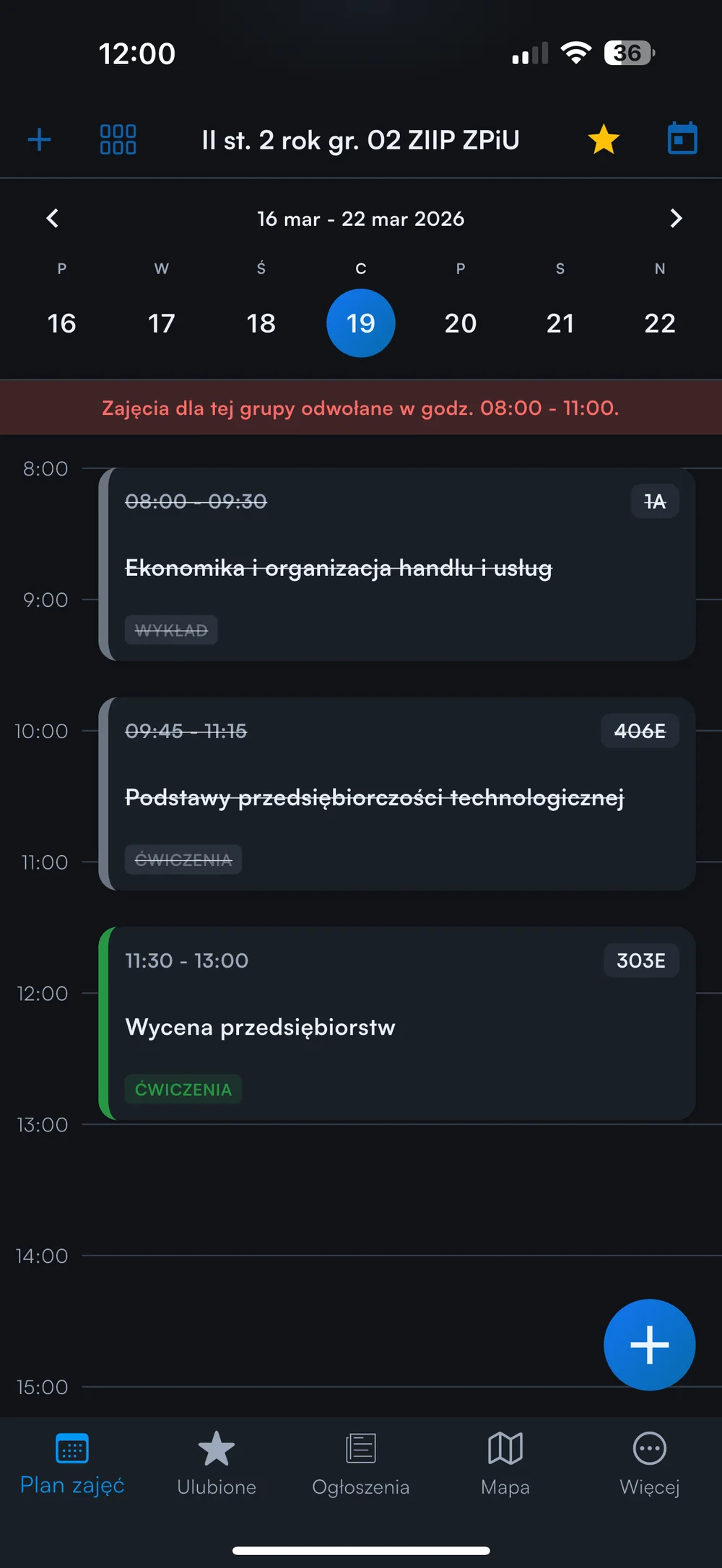Go to the next week with right chevron
The image size is (722, 1568).
click(676, 218)
